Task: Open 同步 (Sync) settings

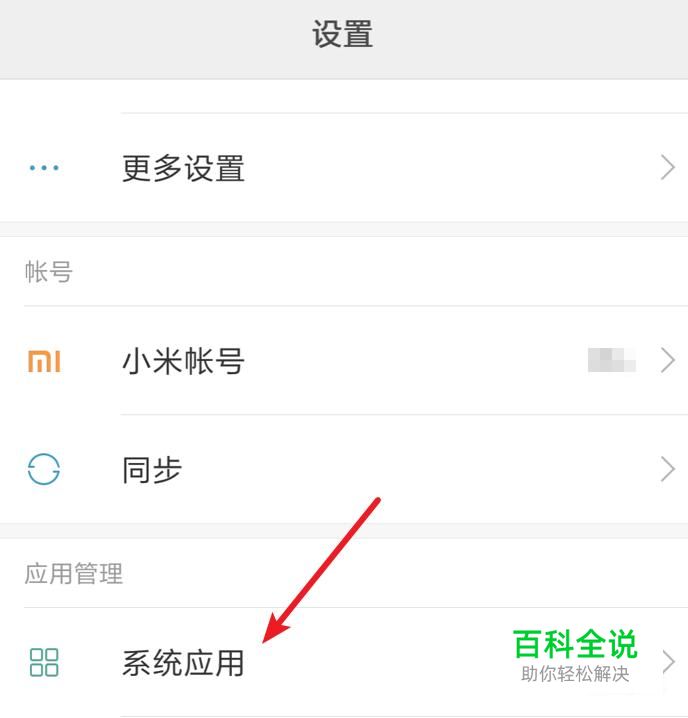Action: pos(152,469)
